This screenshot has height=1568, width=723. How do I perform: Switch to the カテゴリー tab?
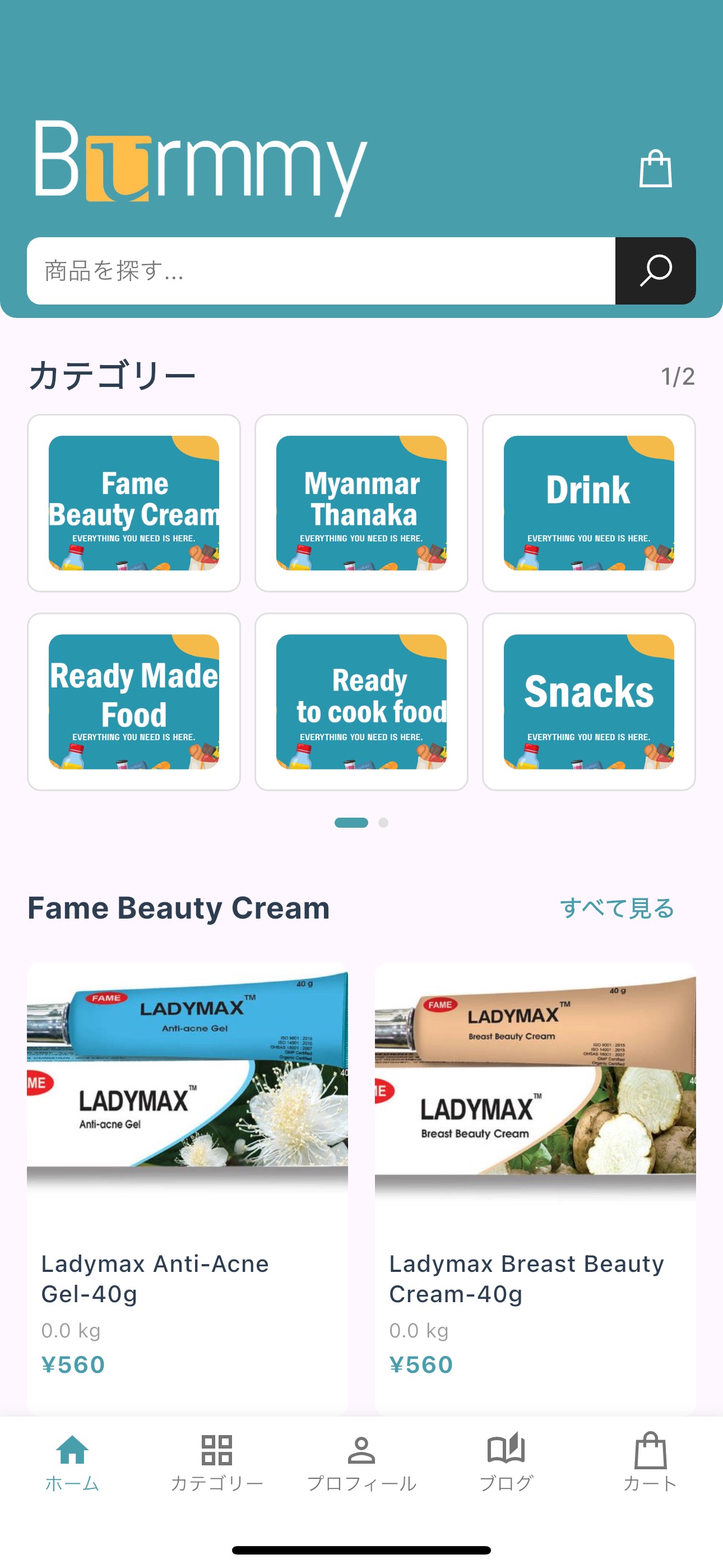pyautogui.click(x=217, y=1462)
